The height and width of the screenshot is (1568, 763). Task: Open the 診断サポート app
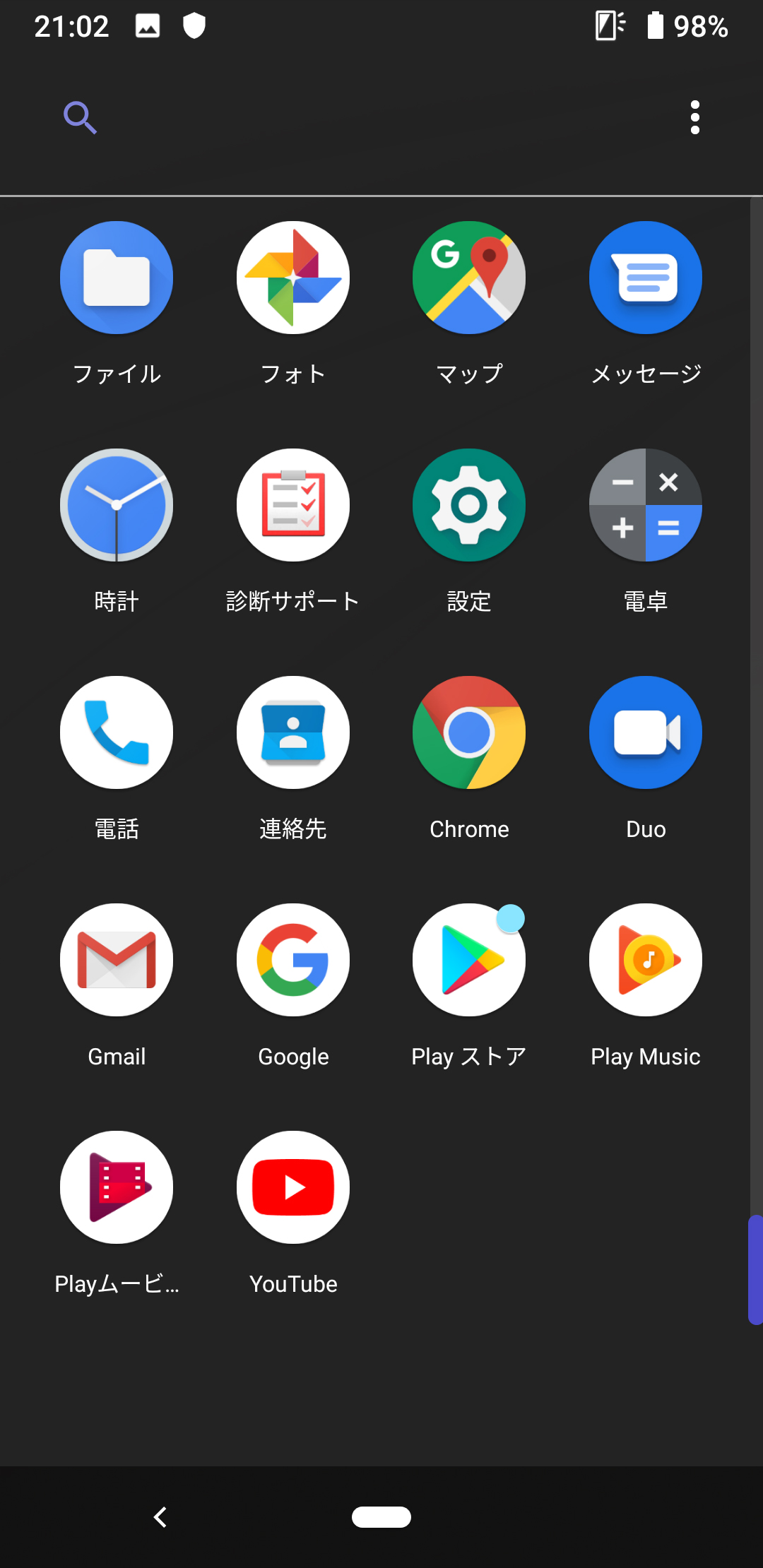point(293,505)
